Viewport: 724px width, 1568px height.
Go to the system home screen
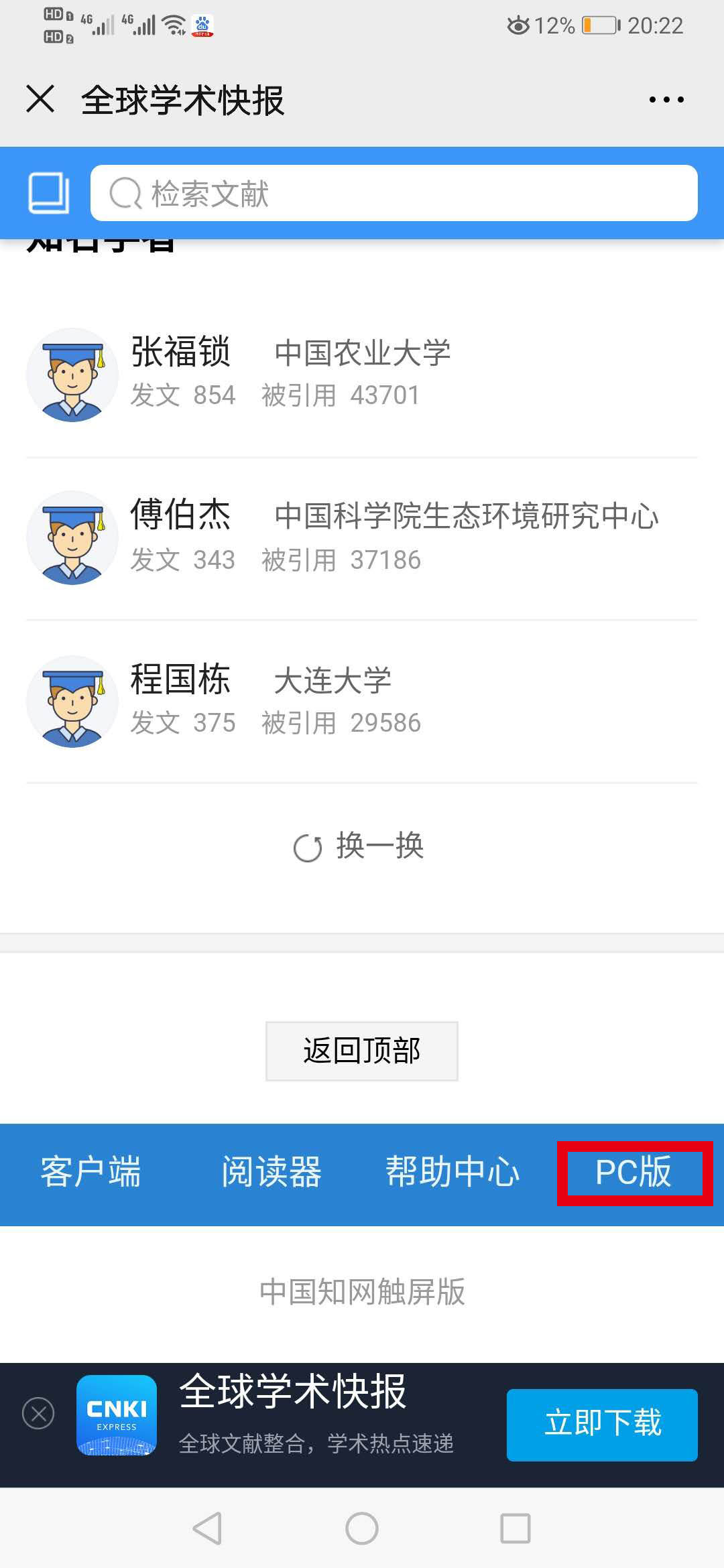point(362,1528)
